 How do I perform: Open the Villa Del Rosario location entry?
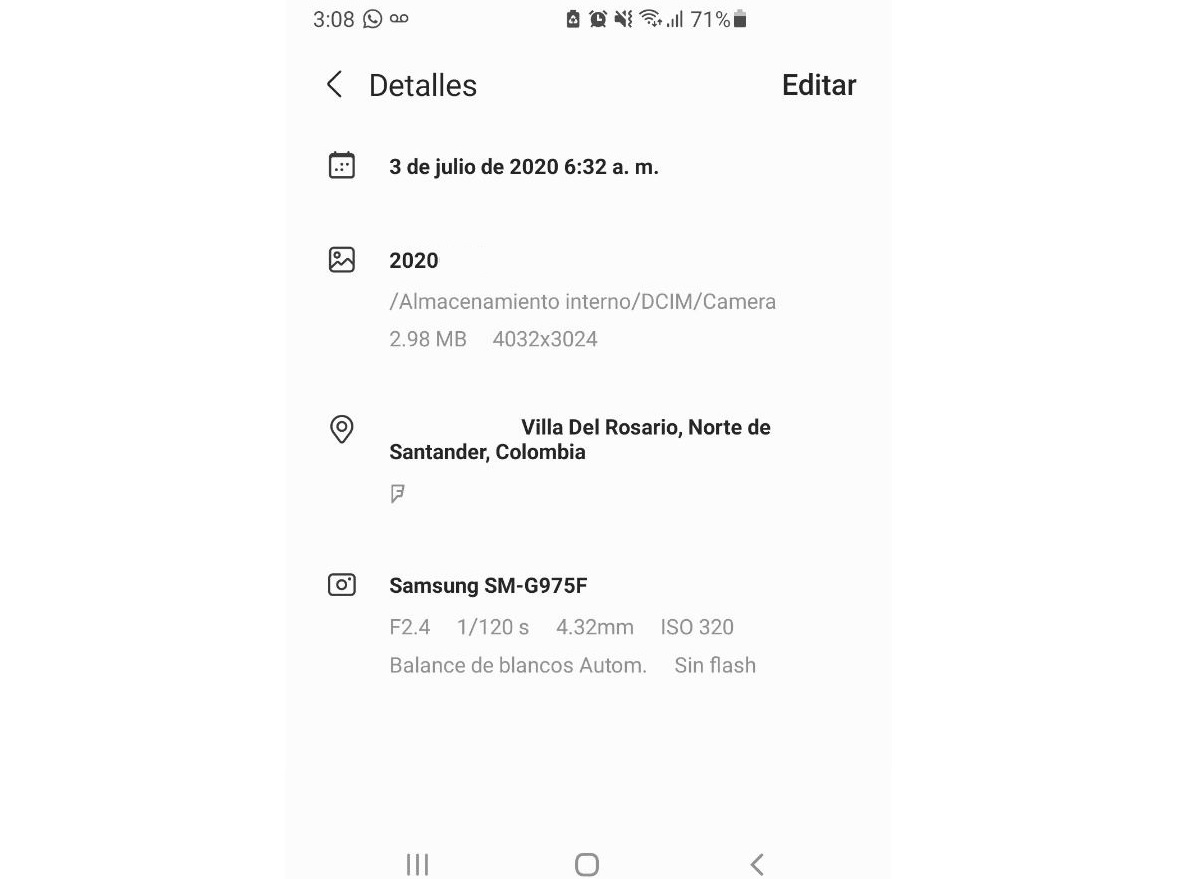[x=579, y=440]
